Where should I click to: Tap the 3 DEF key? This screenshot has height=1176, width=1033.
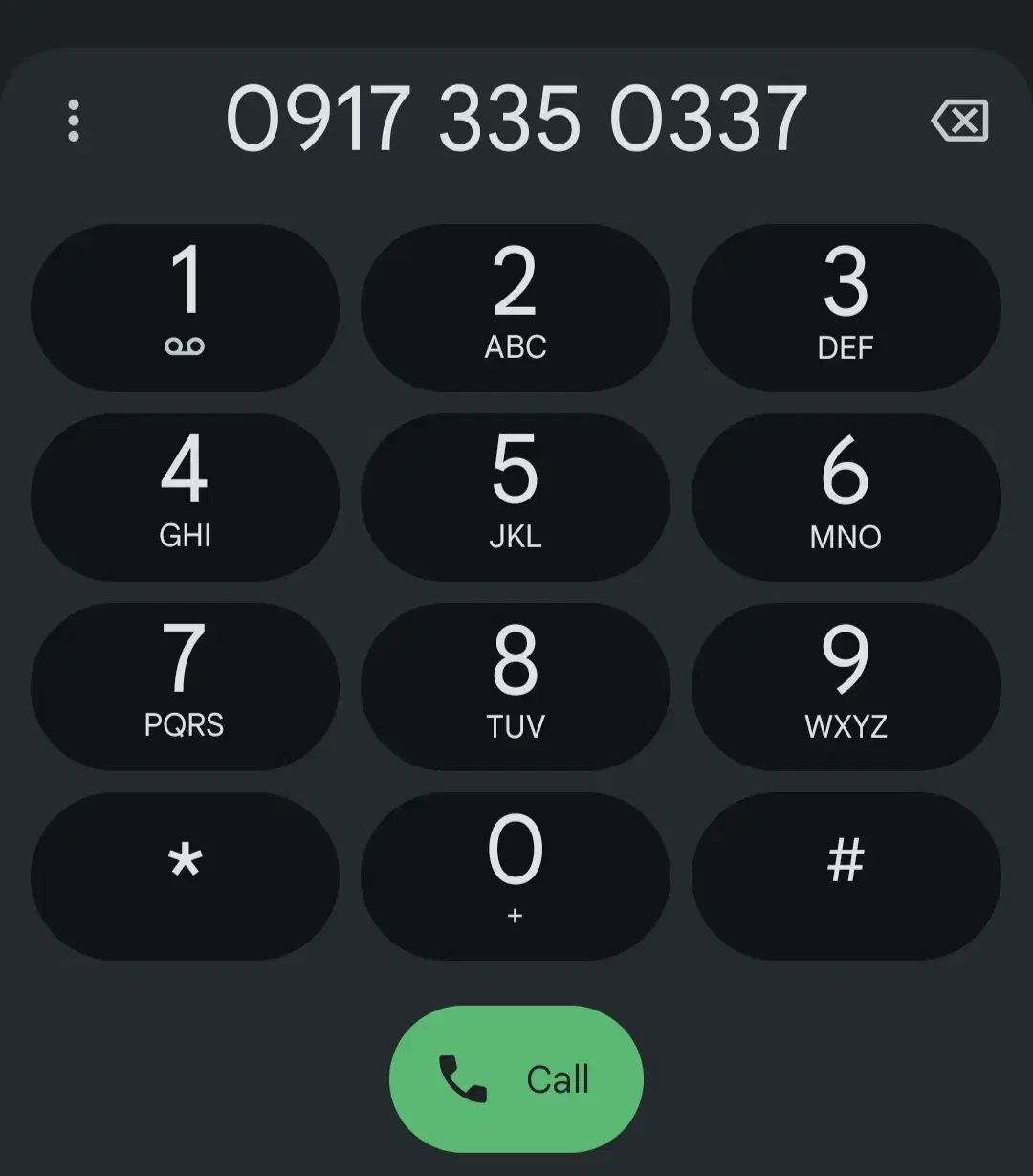tap(846, 307)
